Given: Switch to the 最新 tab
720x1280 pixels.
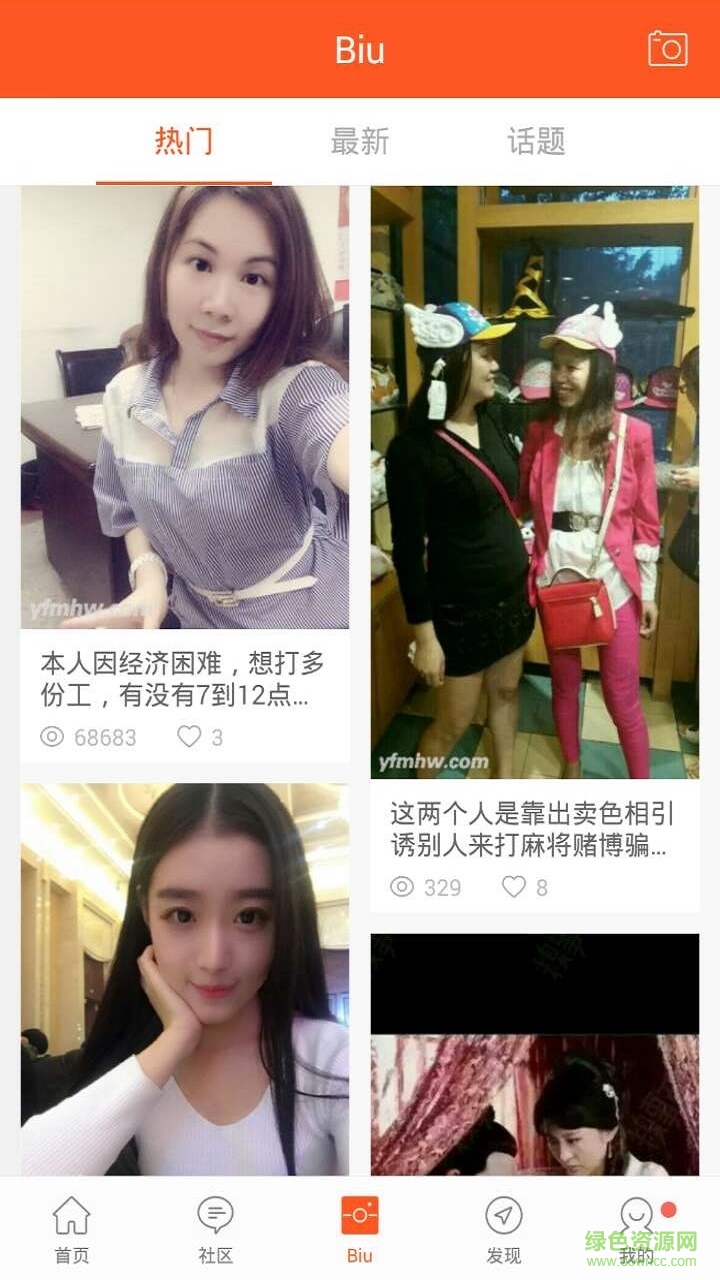Looking at the screenshot, I should coord(360,142).
